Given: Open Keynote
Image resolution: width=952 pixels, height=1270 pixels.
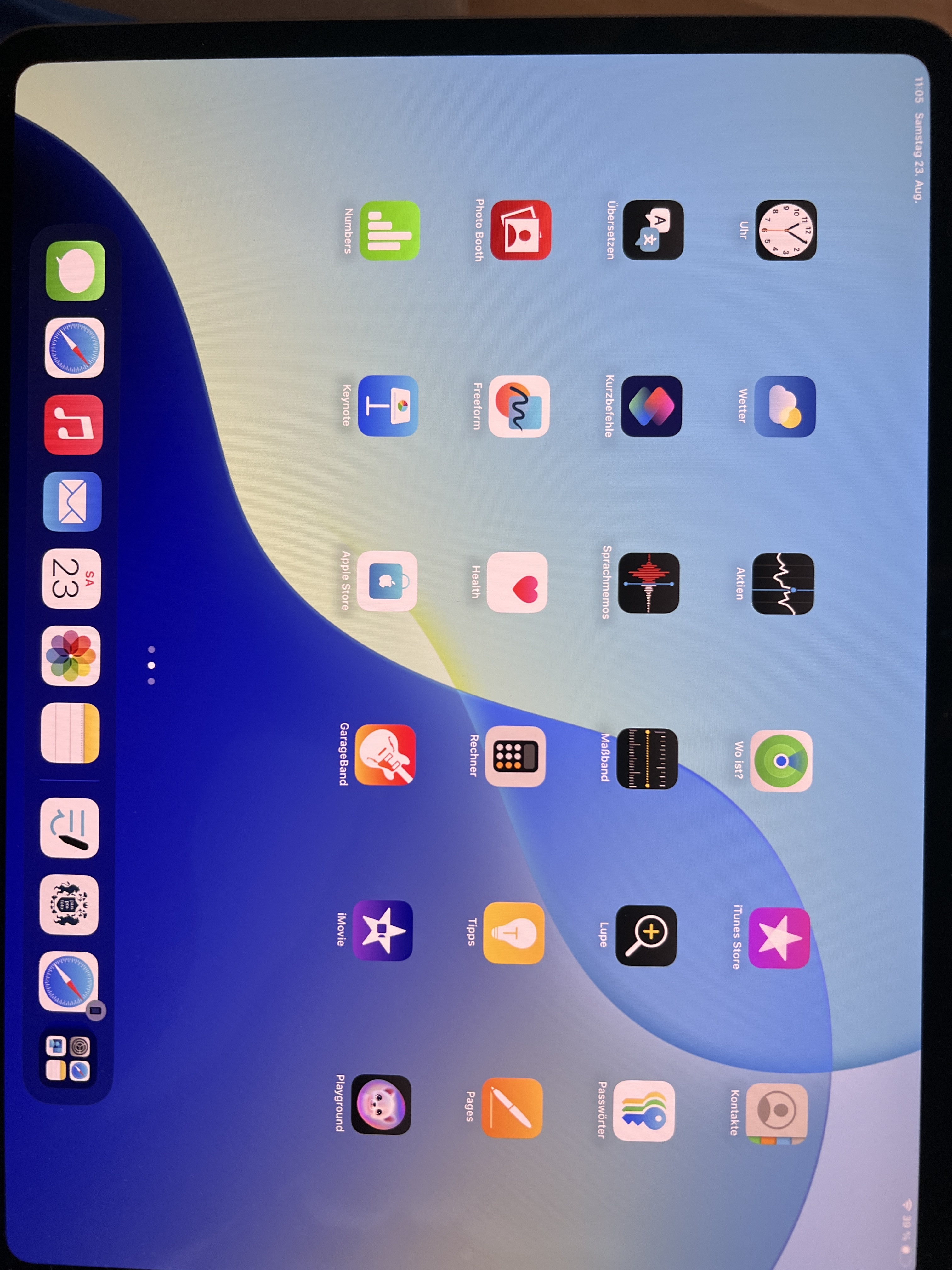Looking at the screenshot, I should point(388,406).
